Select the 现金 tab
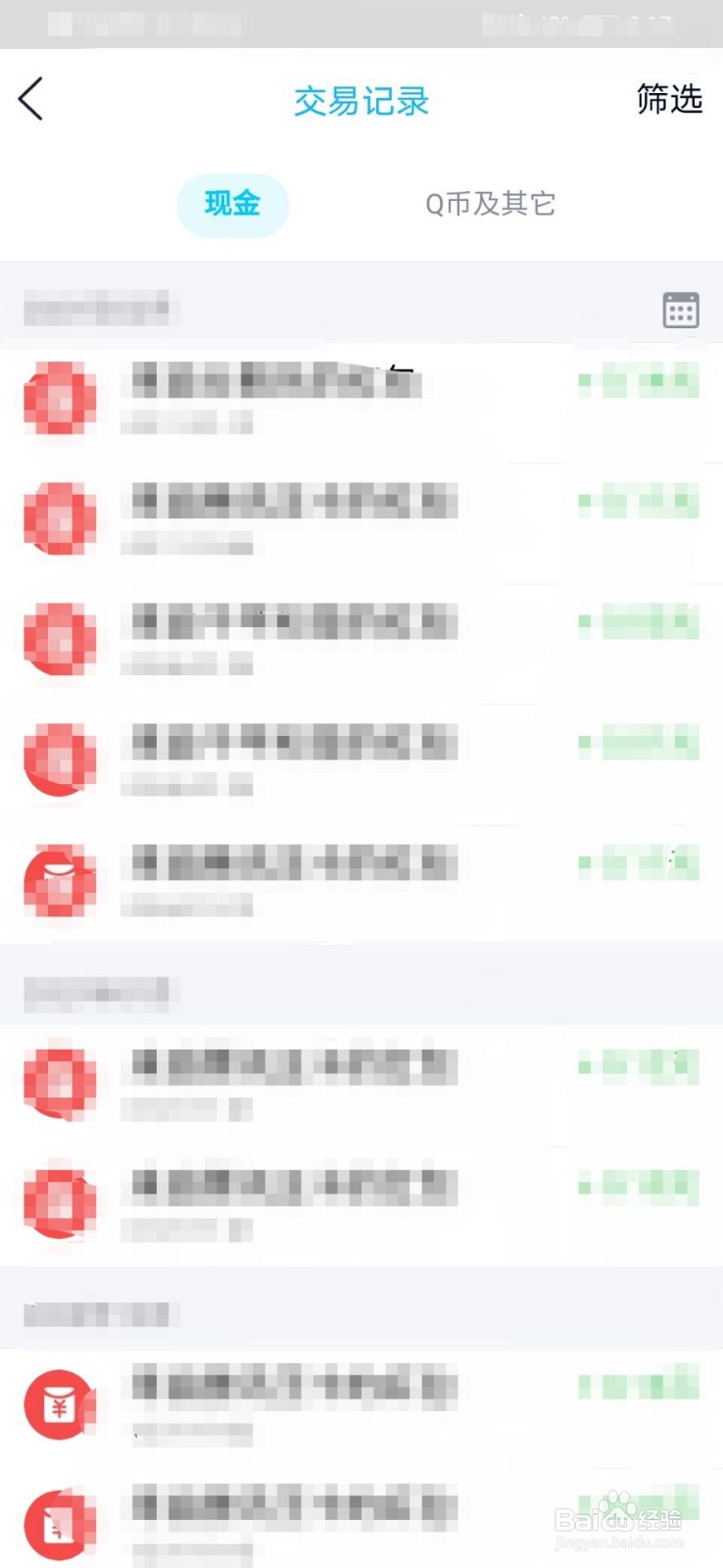 (x=232, y=205)
